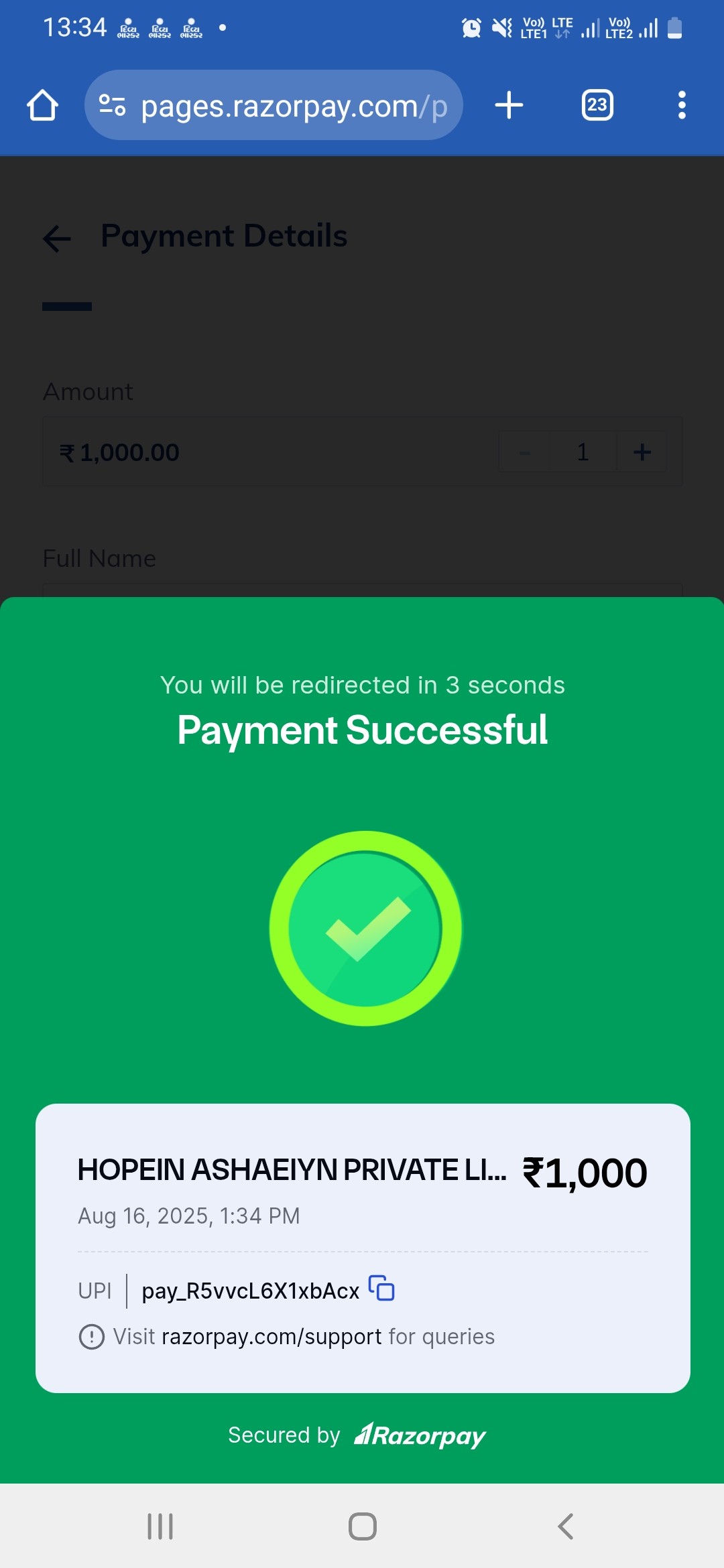View the 23 open tabs
The height and width of the screenshot is (1568, 724).
(597, 105)
